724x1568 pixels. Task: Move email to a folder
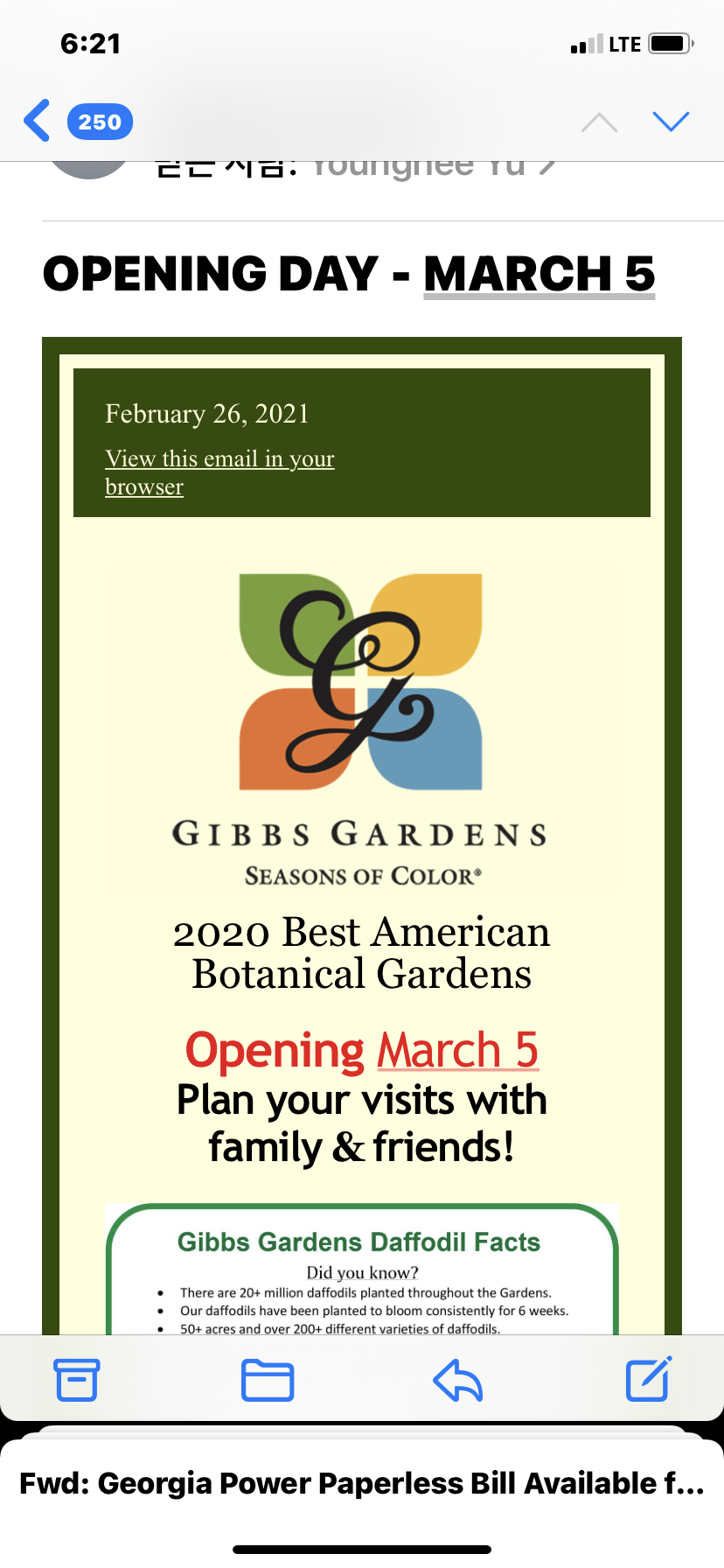pyautogui.click(x=267, y=1380)
